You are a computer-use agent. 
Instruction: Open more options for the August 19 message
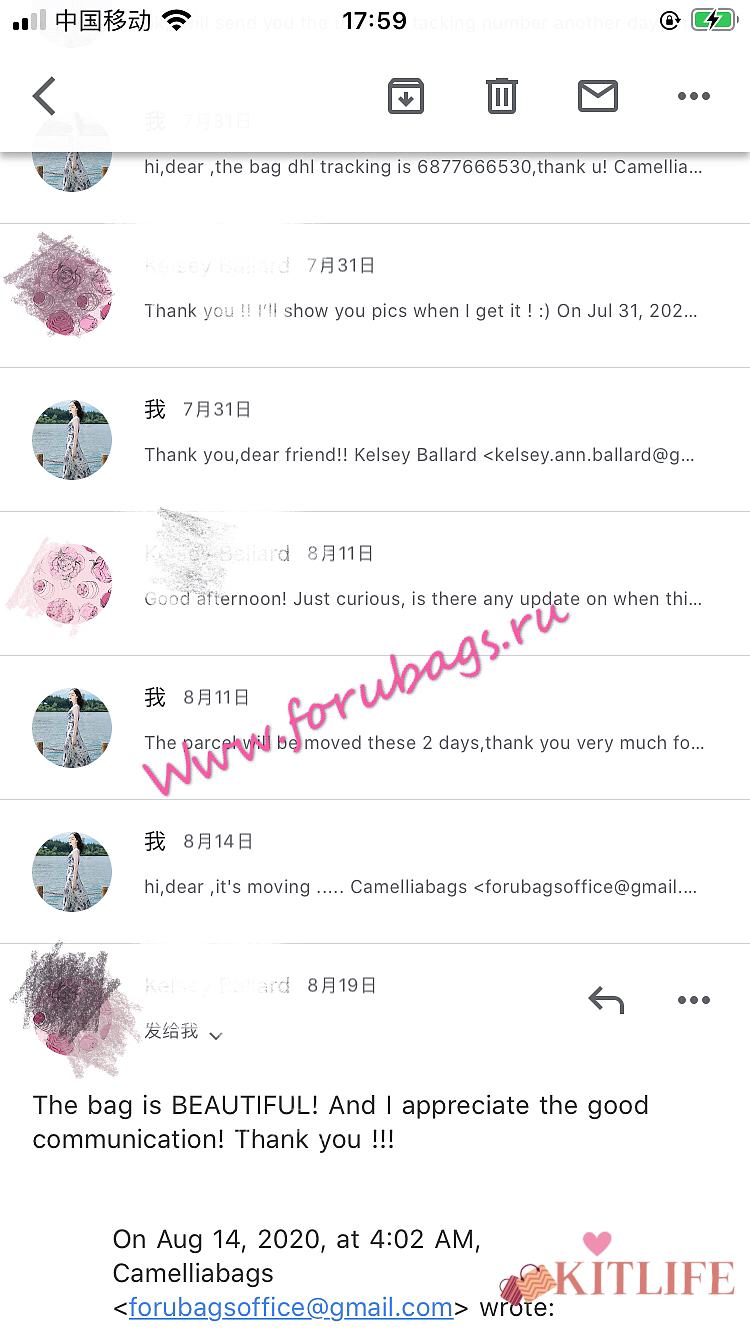coord(693,1000)
